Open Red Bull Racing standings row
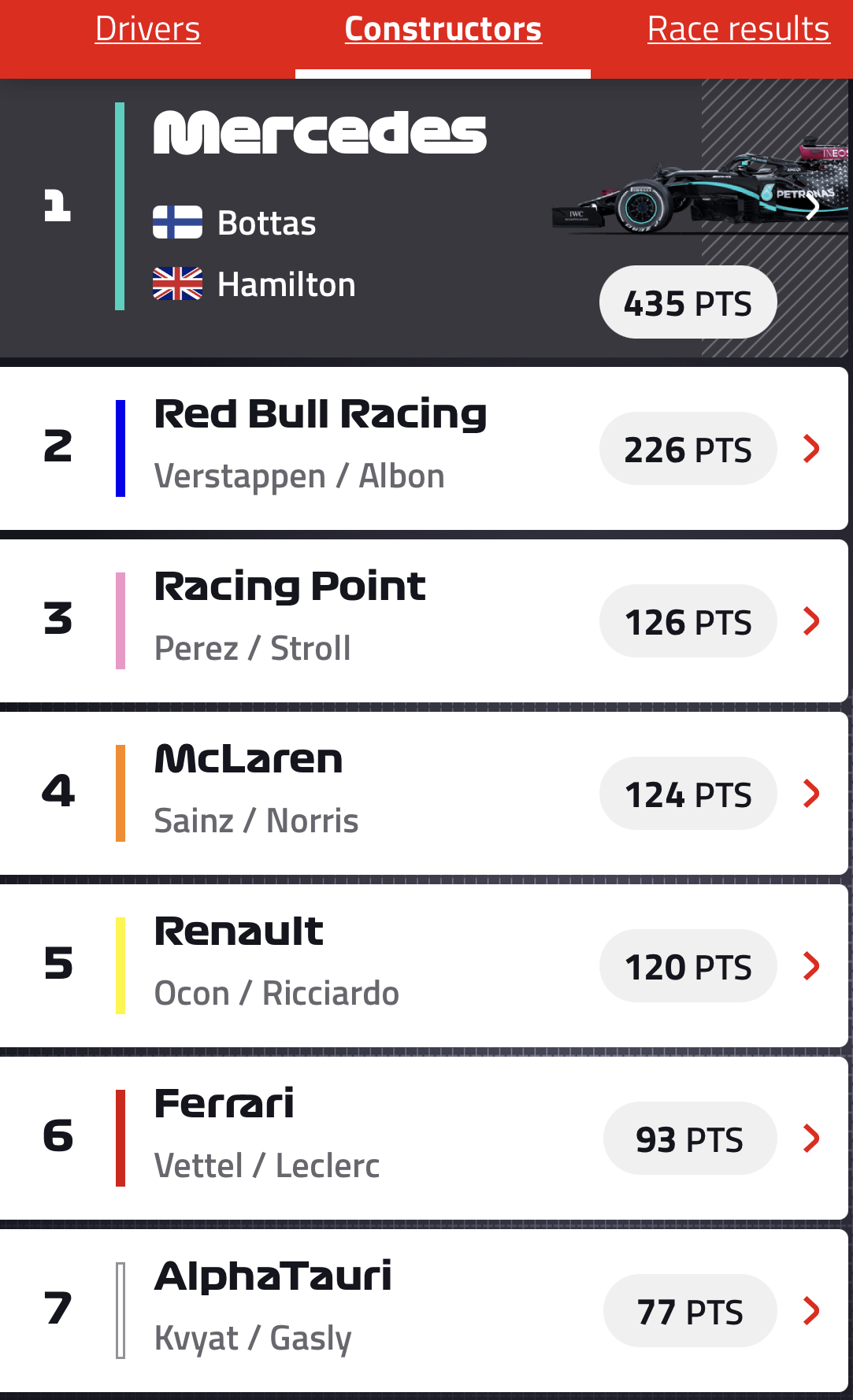The width and height of the screenshot is (853, 1400). [424, 449]
